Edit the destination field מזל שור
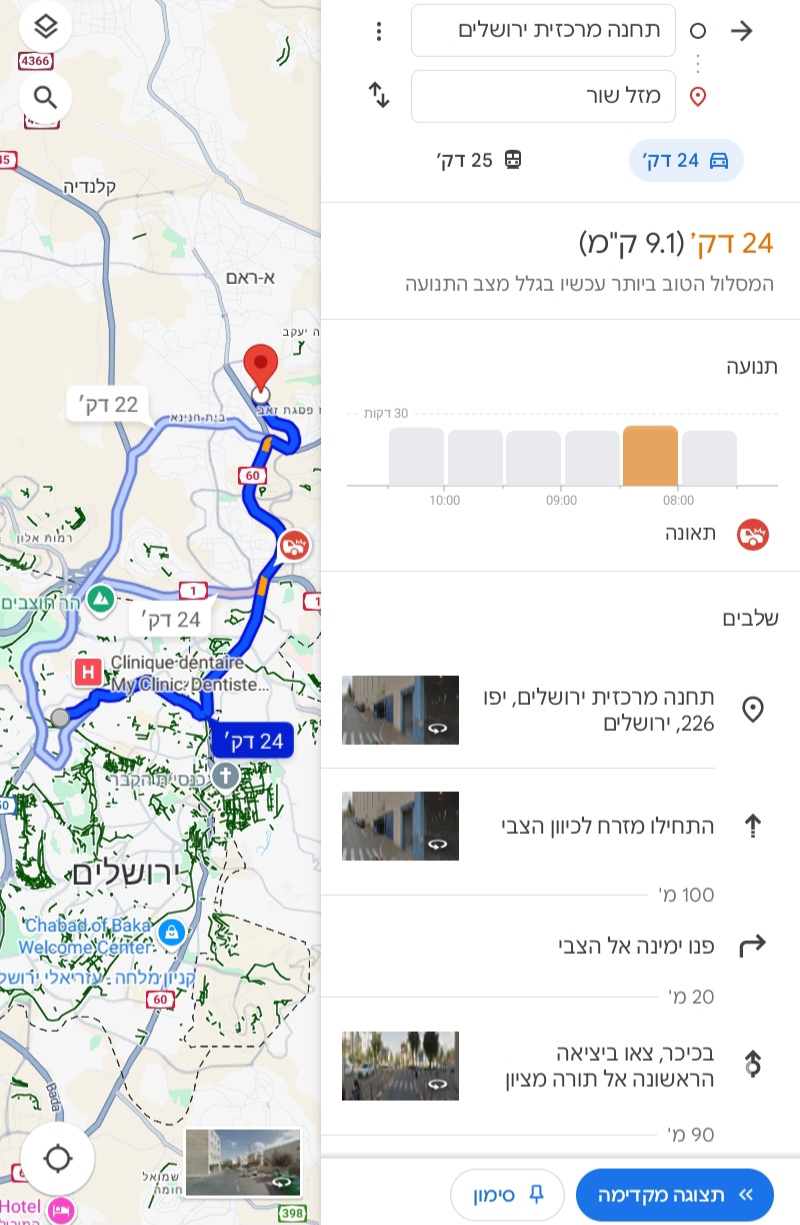The width and height of the screenshot is (800, 1225). point(543,96)
